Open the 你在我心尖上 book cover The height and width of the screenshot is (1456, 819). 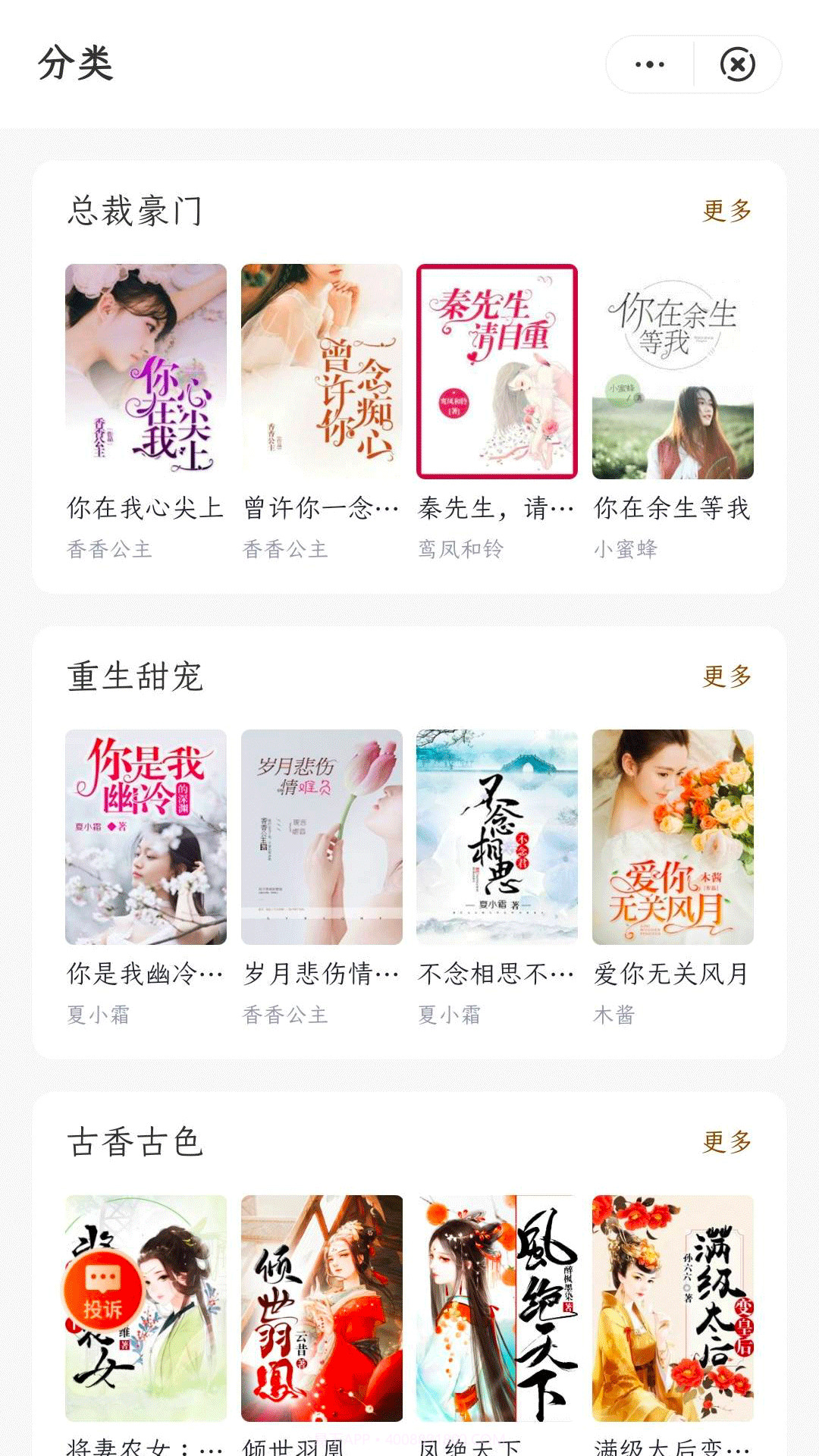(146, 371)
